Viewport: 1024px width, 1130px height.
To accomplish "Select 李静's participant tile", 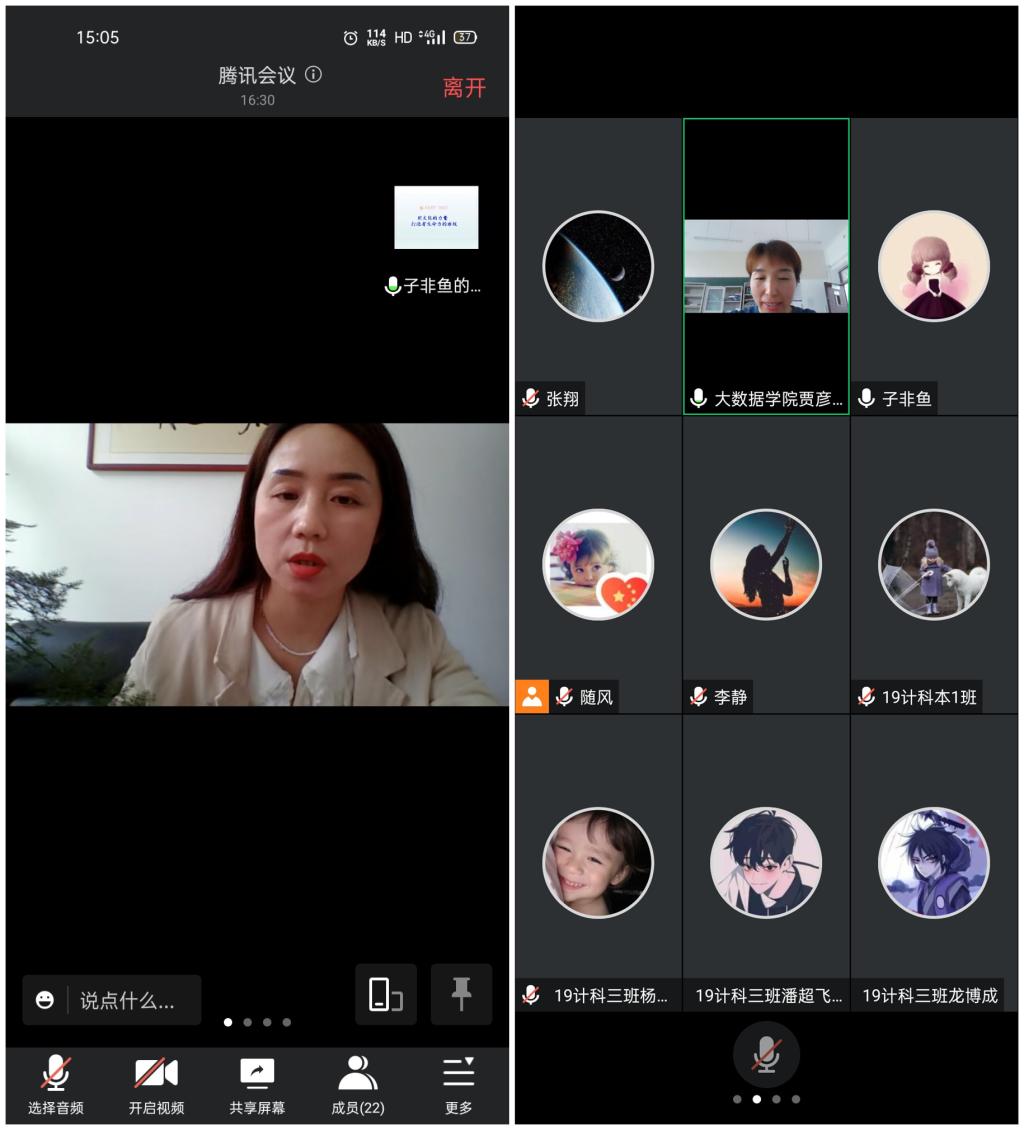I will coord(766,564).
